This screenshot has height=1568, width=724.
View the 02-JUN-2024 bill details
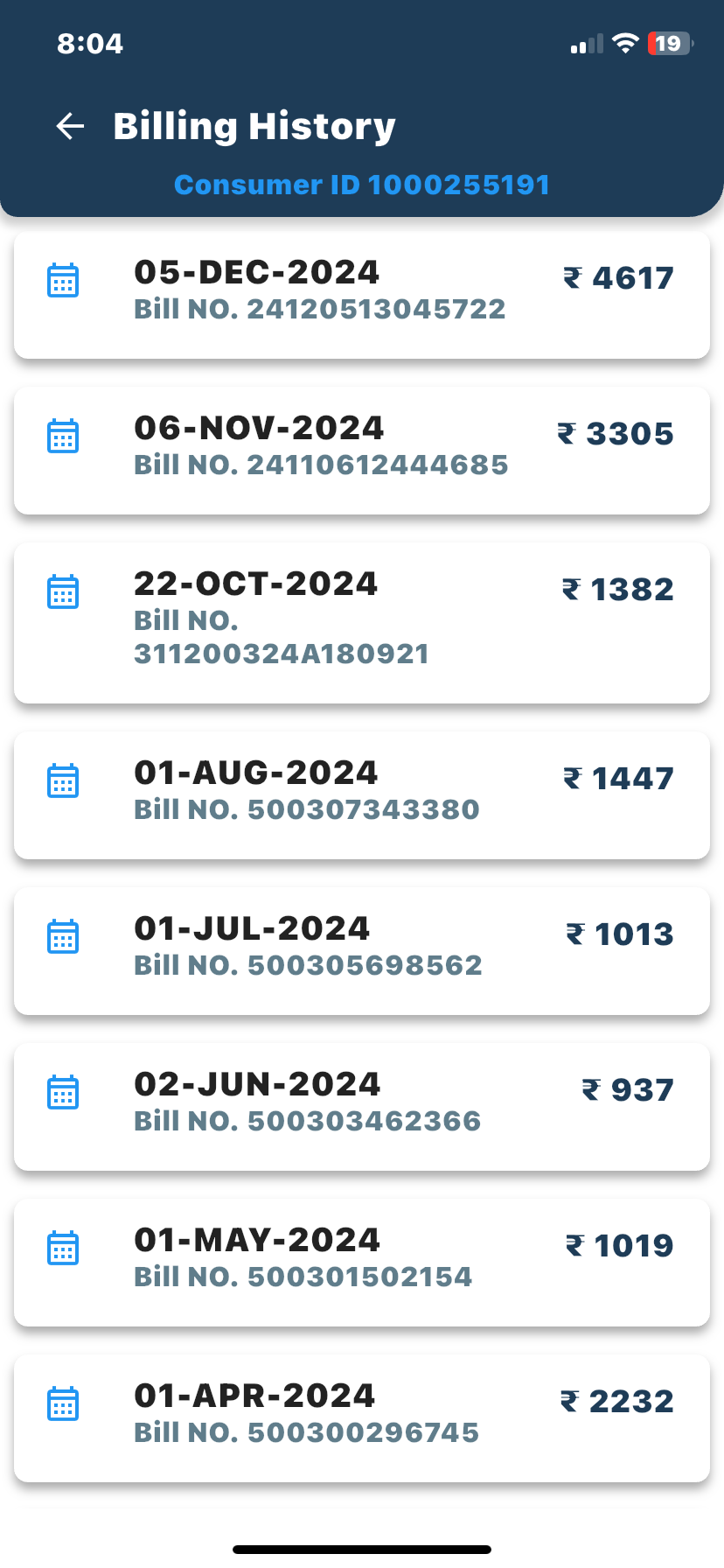(362, 1107)
